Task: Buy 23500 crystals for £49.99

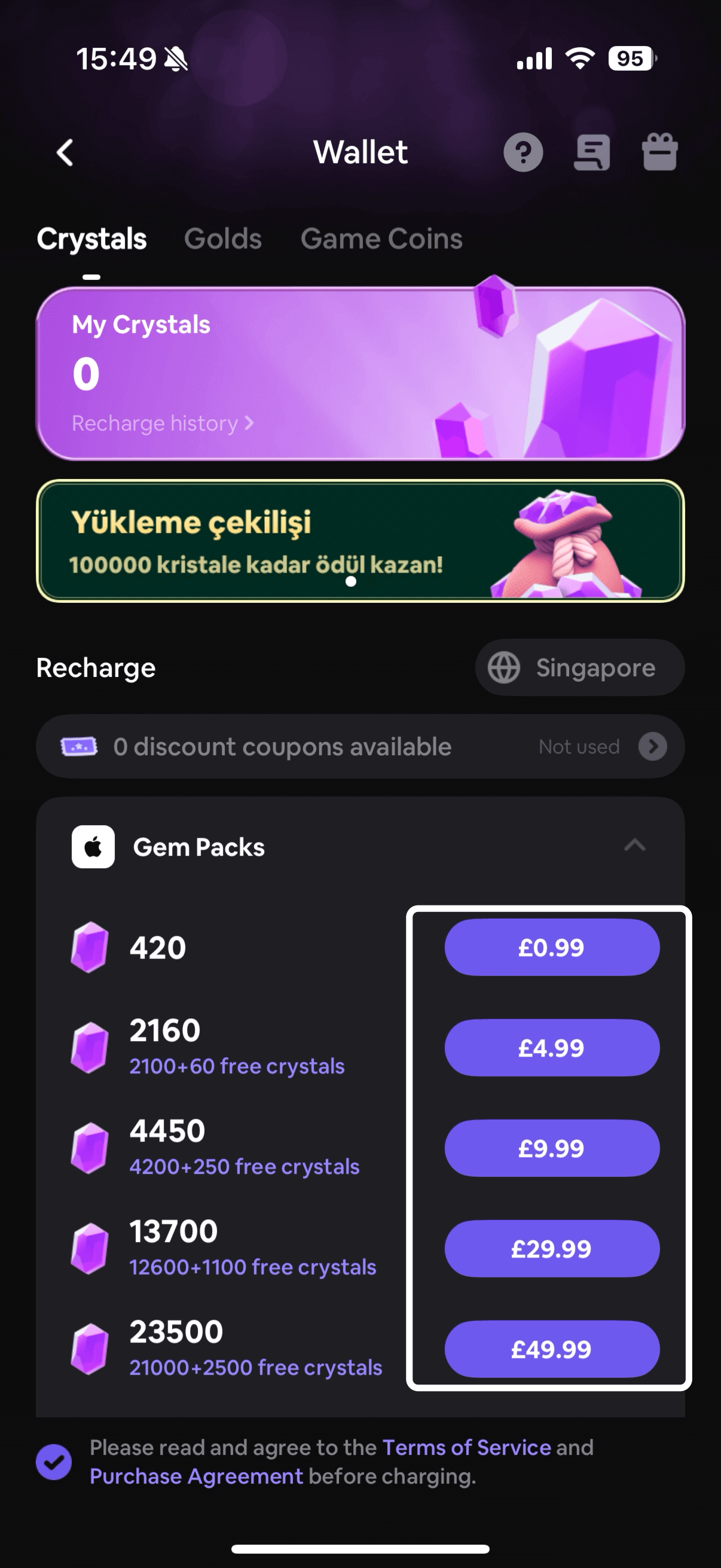Action: coord(552,1349)
